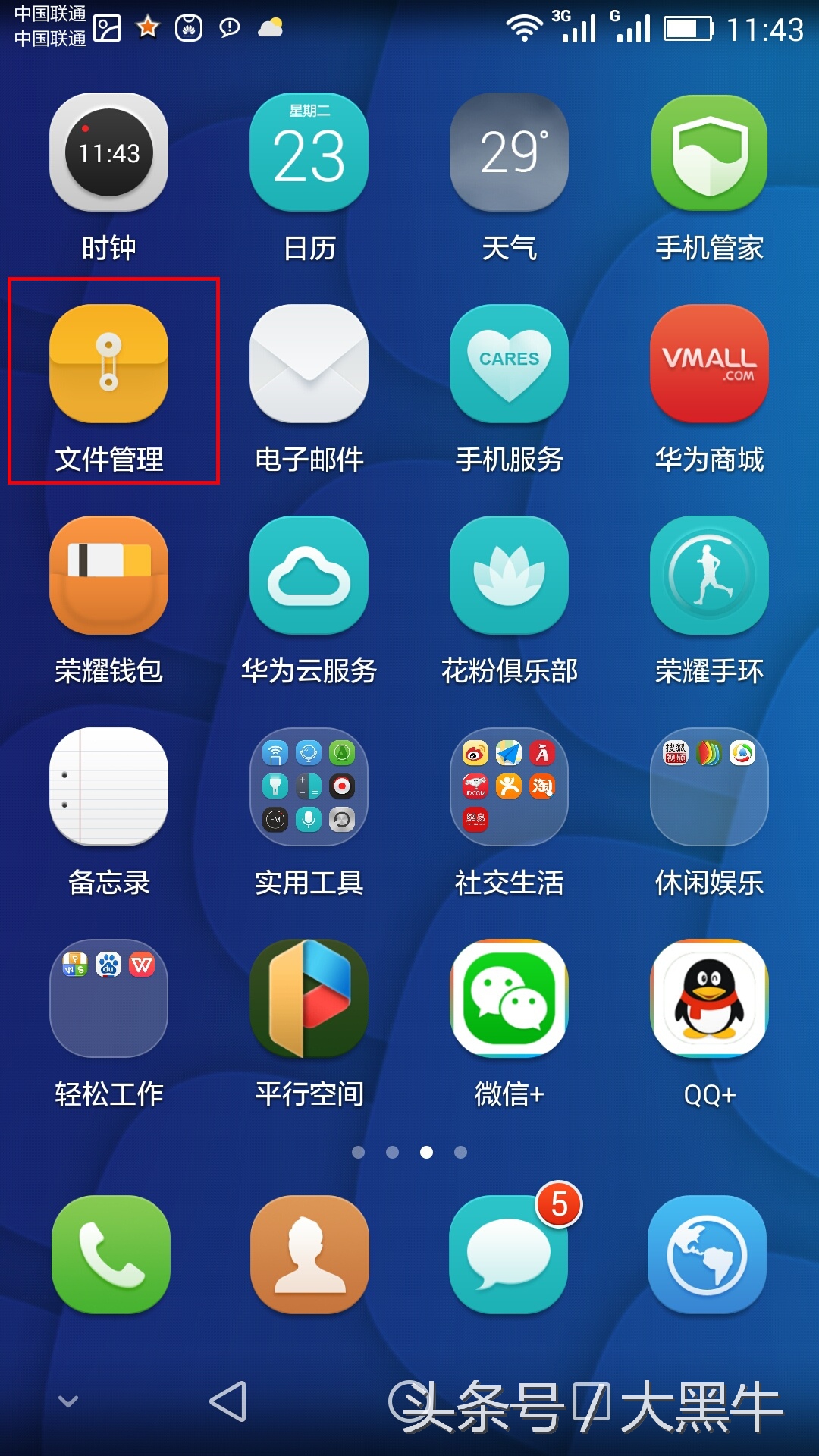Screen dimensions: 819x1456
Task: Open the 手机管家 phone manager app
Action: (708, 152)
